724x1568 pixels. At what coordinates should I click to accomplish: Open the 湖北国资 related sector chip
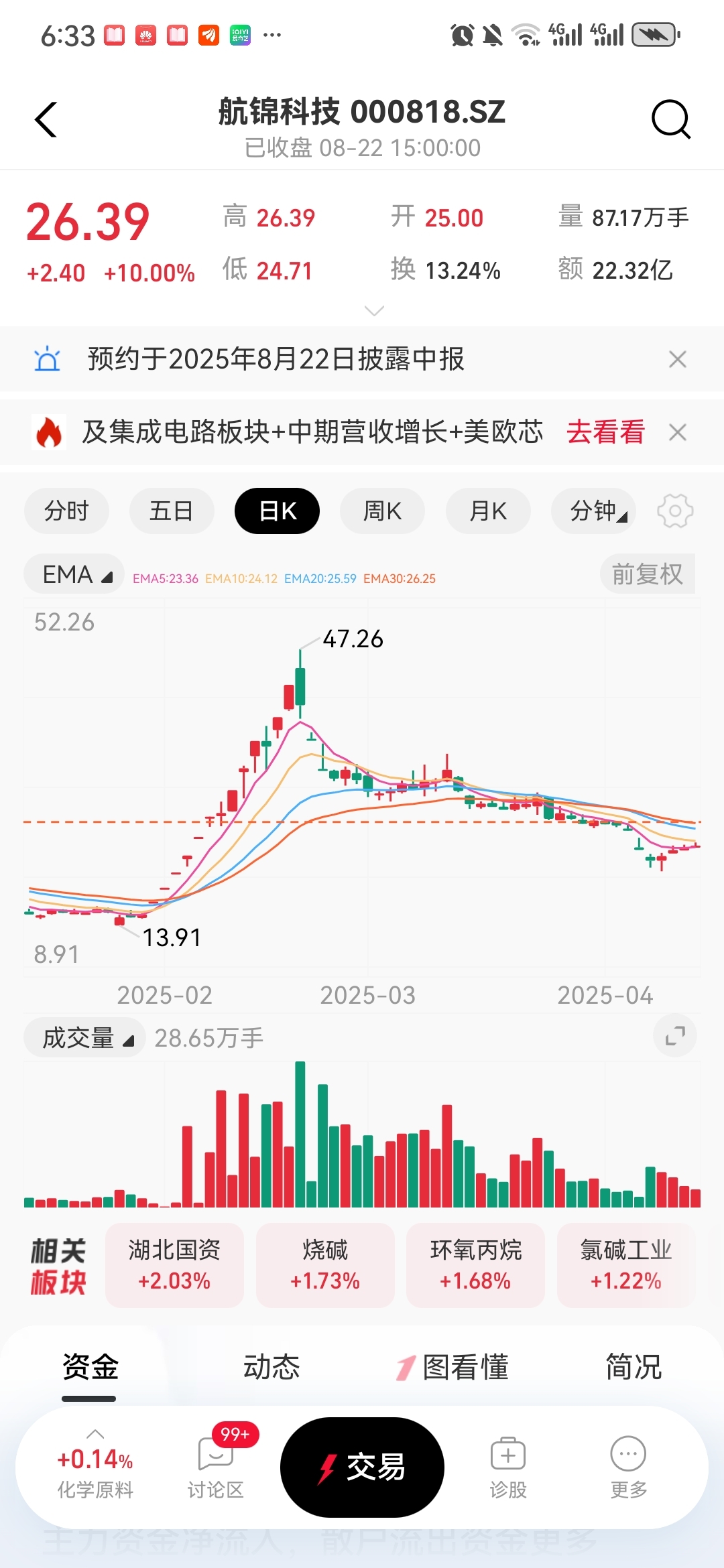point(174,1265)
